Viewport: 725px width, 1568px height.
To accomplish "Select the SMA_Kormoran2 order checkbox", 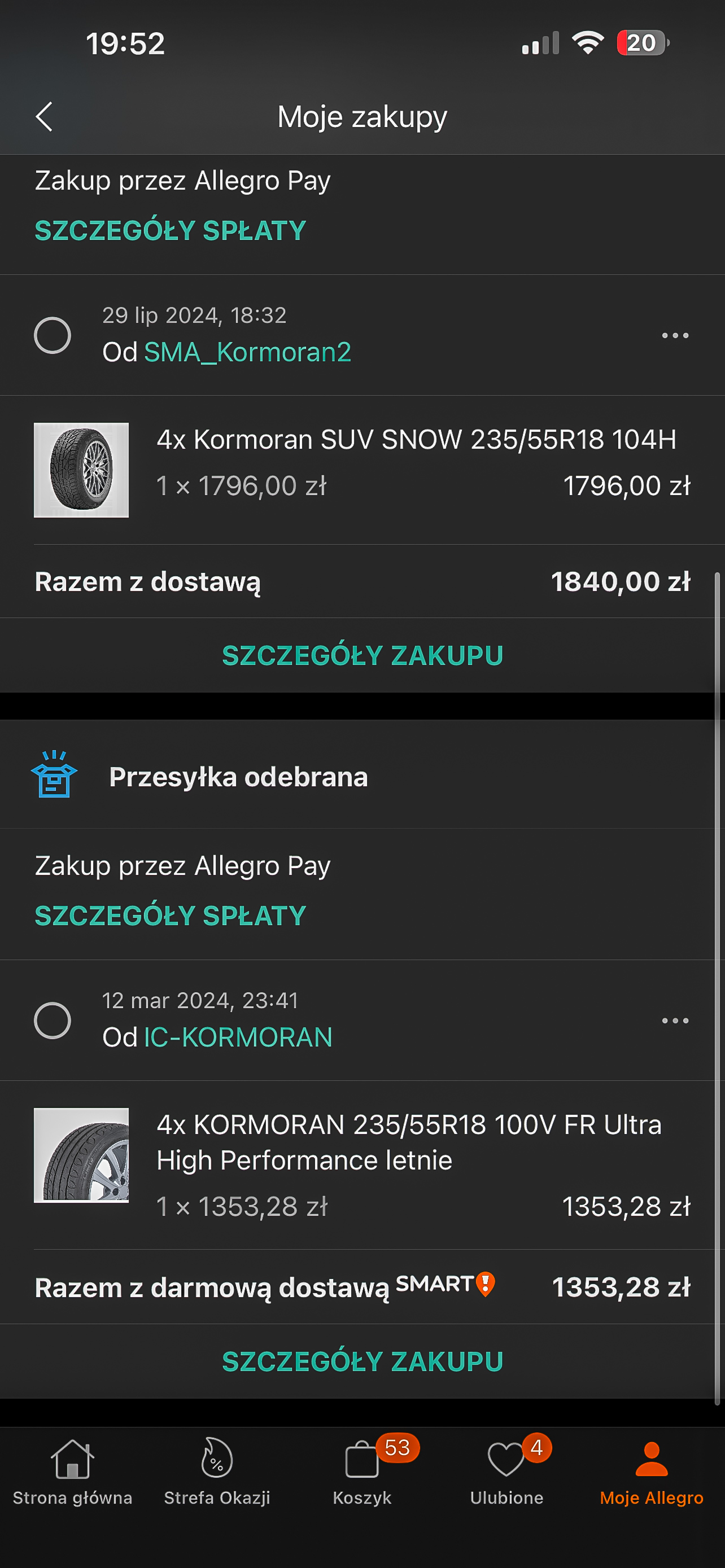I will [x=53, y=335].
